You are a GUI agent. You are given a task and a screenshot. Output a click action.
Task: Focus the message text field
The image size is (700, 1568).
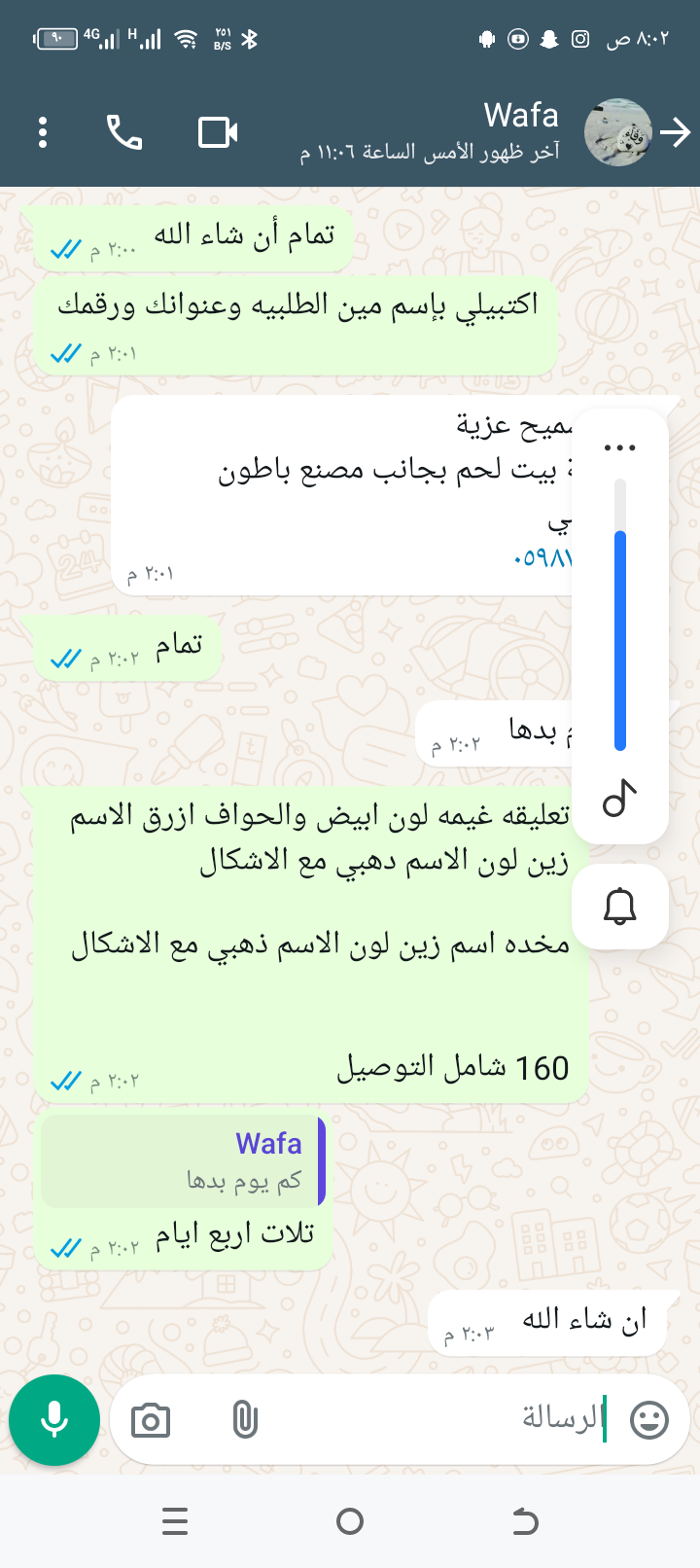(x=437, y=1419)
